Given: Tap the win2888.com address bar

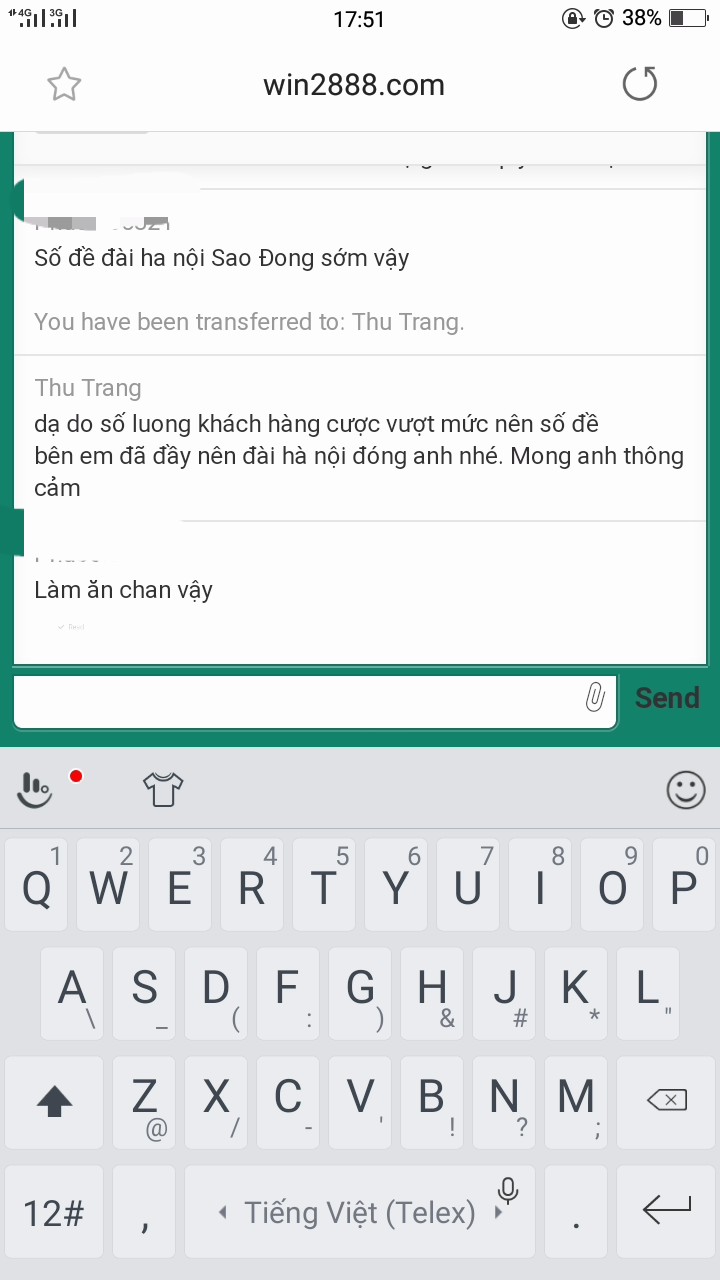Looking at the screenshot, I should pyautogui.click(x=353, y=85).
